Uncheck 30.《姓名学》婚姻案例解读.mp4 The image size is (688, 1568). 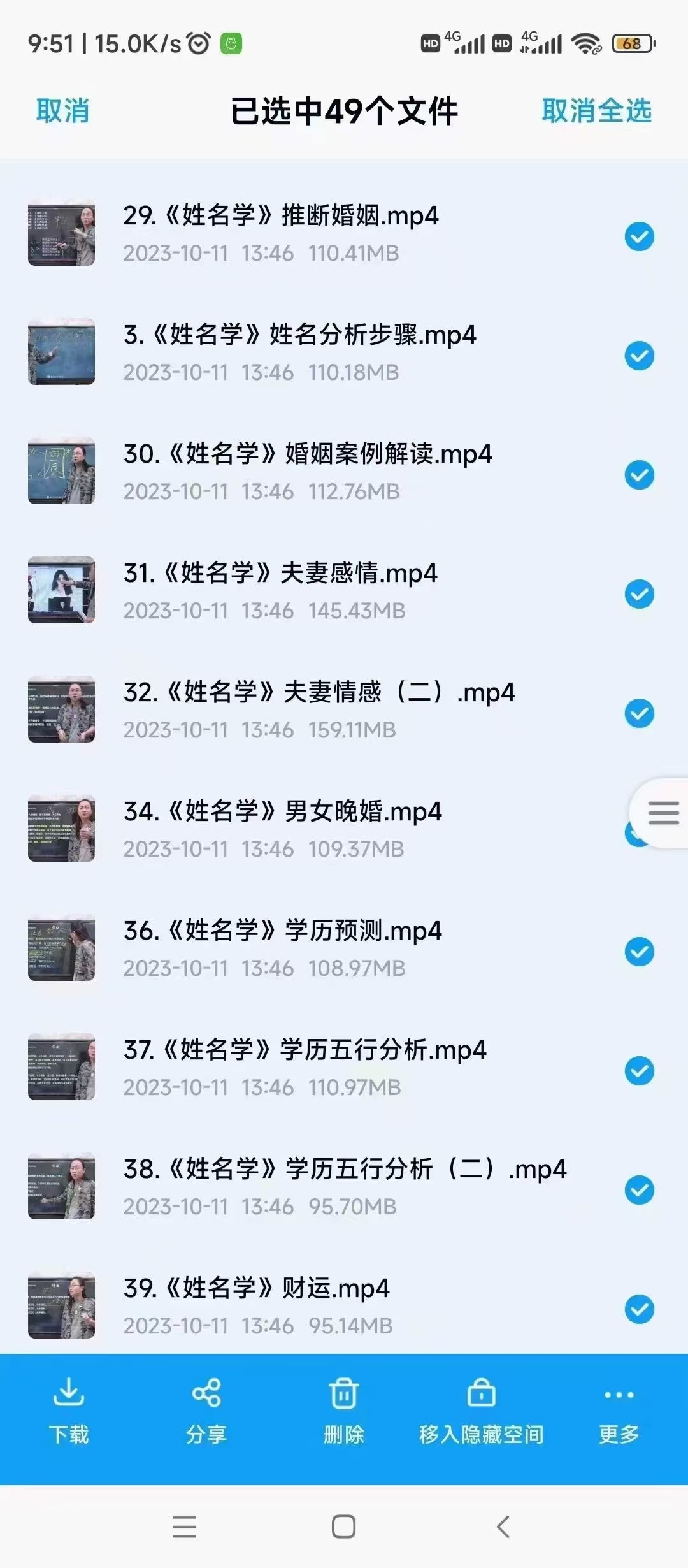pos(639,475)
